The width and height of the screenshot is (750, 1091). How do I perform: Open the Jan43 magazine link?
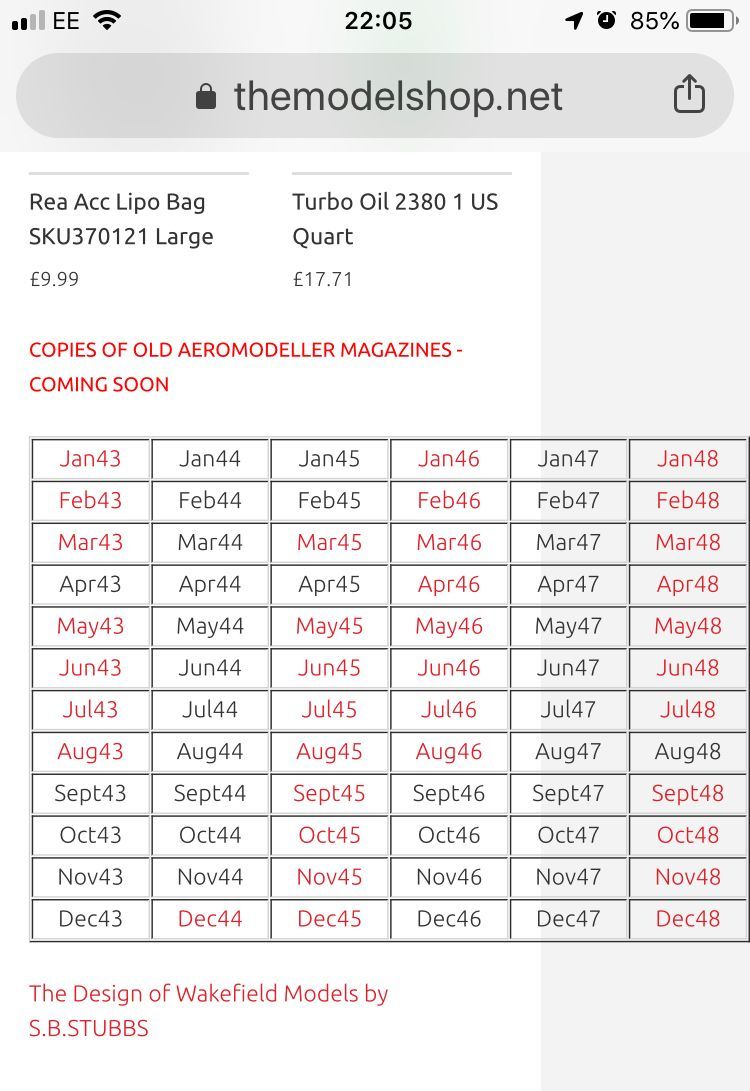[90, 459]
